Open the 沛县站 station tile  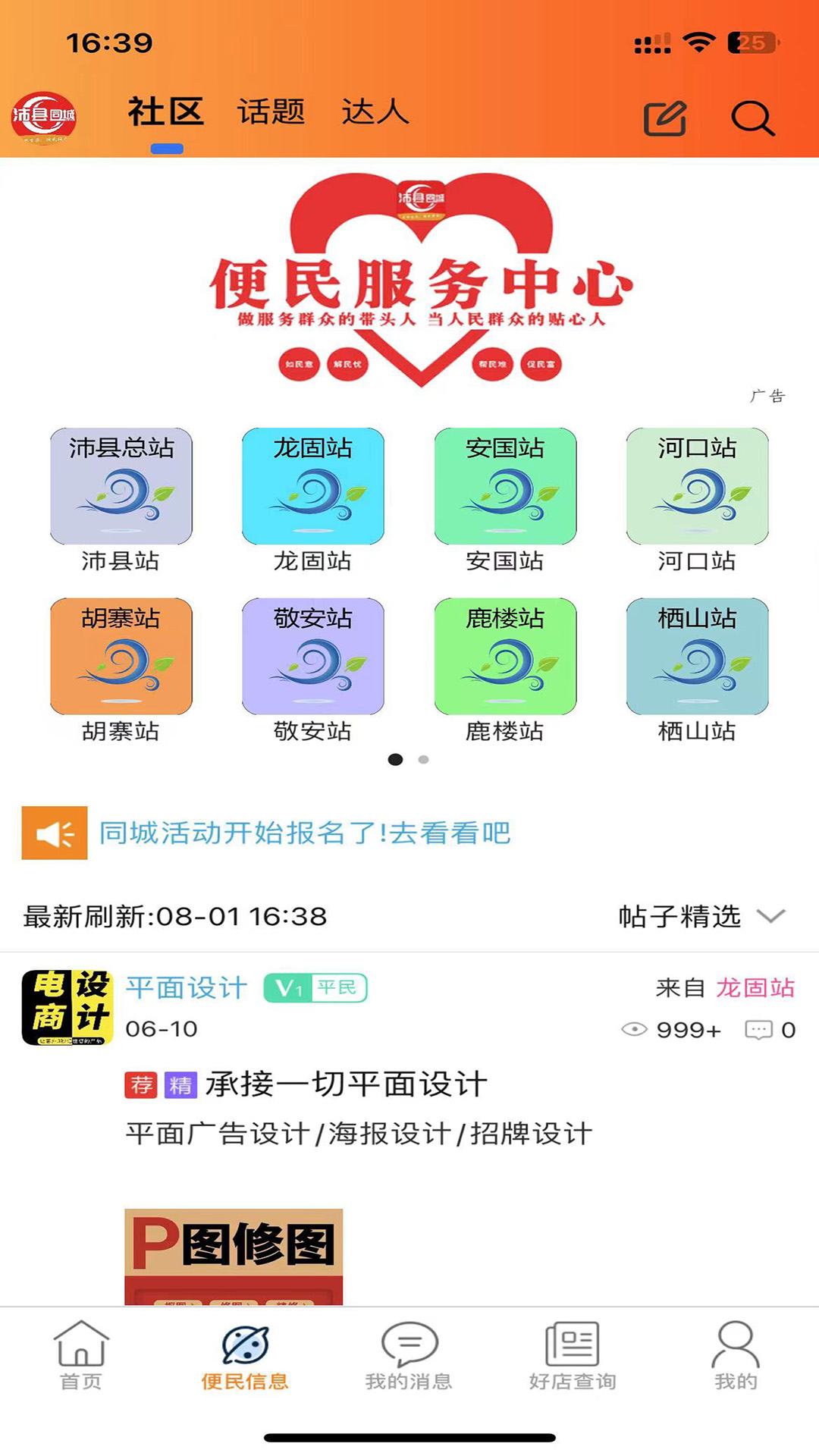click(x=121, y=500)
